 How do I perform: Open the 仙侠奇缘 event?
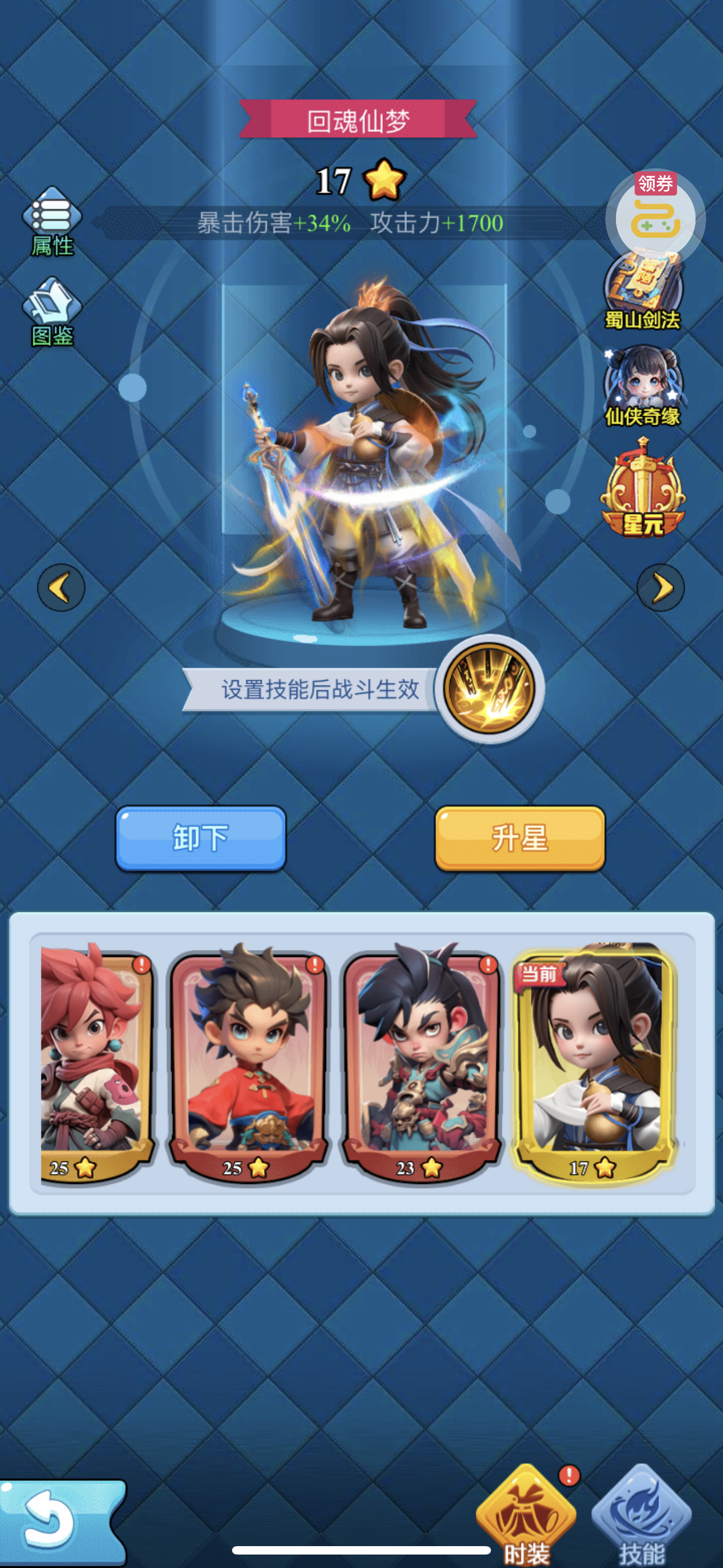point(643,386)
